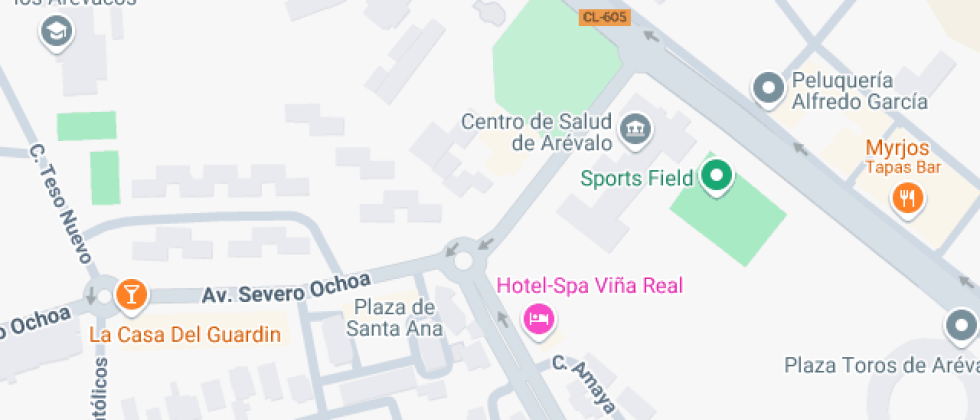Tap the Centro de Salud de Arévalo marker

pyautogui.click(x=635, y=128)
